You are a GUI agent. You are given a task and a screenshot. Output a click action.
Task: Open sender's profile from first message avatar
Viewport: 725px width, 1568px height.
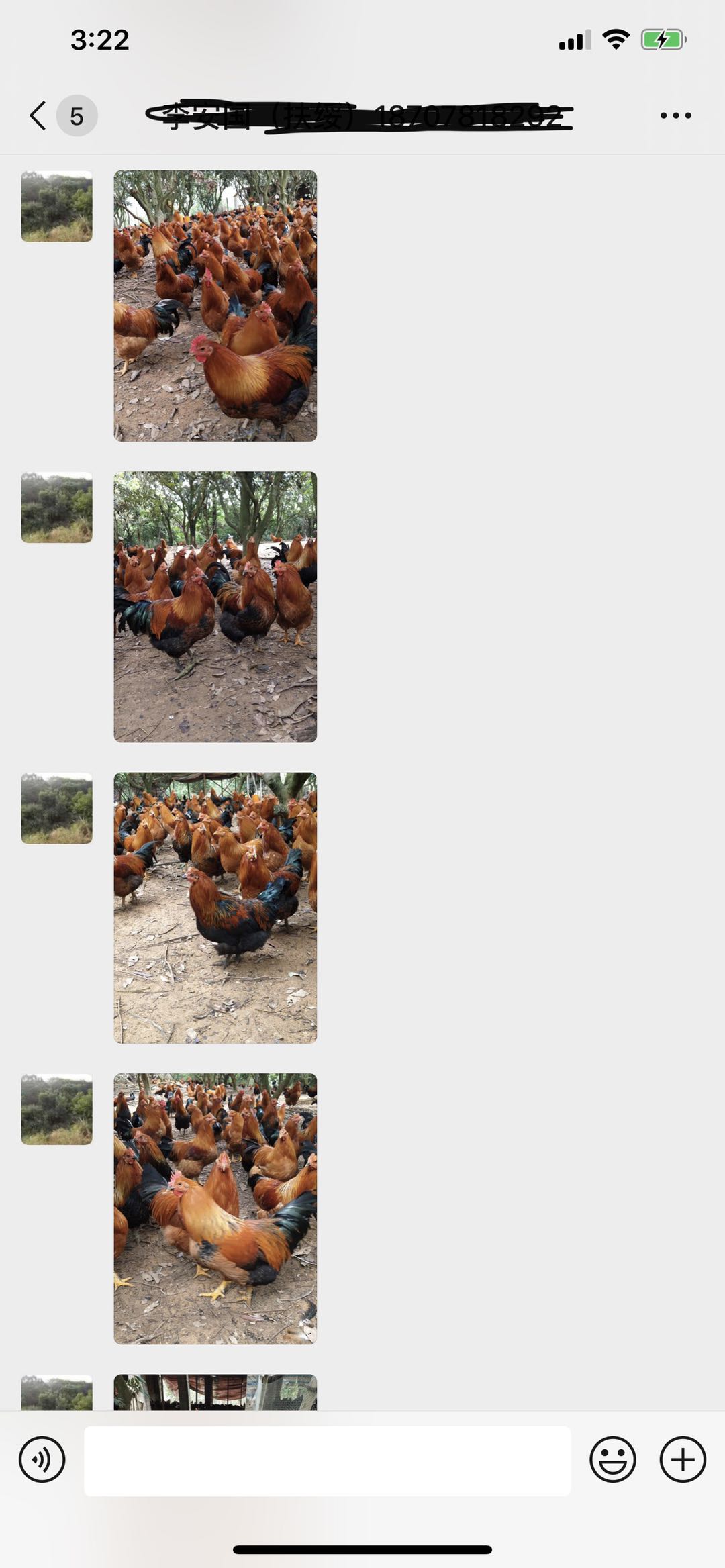pyautogui.click(x=56, y=206)
